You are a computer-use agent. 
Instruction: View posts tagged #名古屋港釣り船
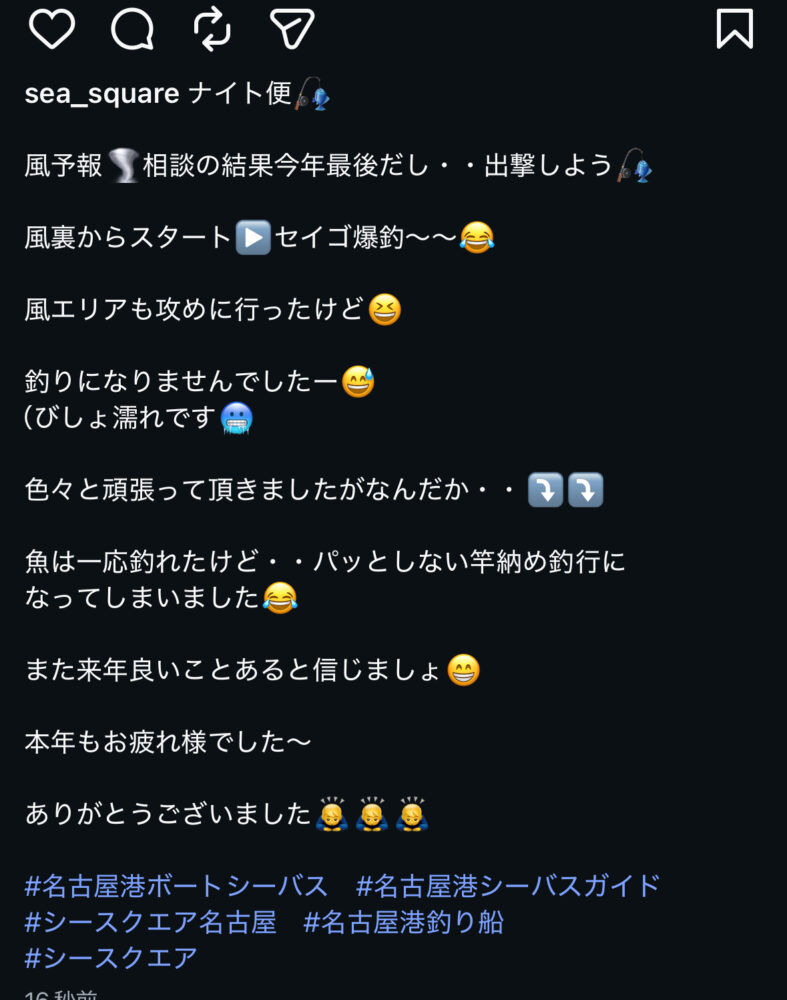403,922
